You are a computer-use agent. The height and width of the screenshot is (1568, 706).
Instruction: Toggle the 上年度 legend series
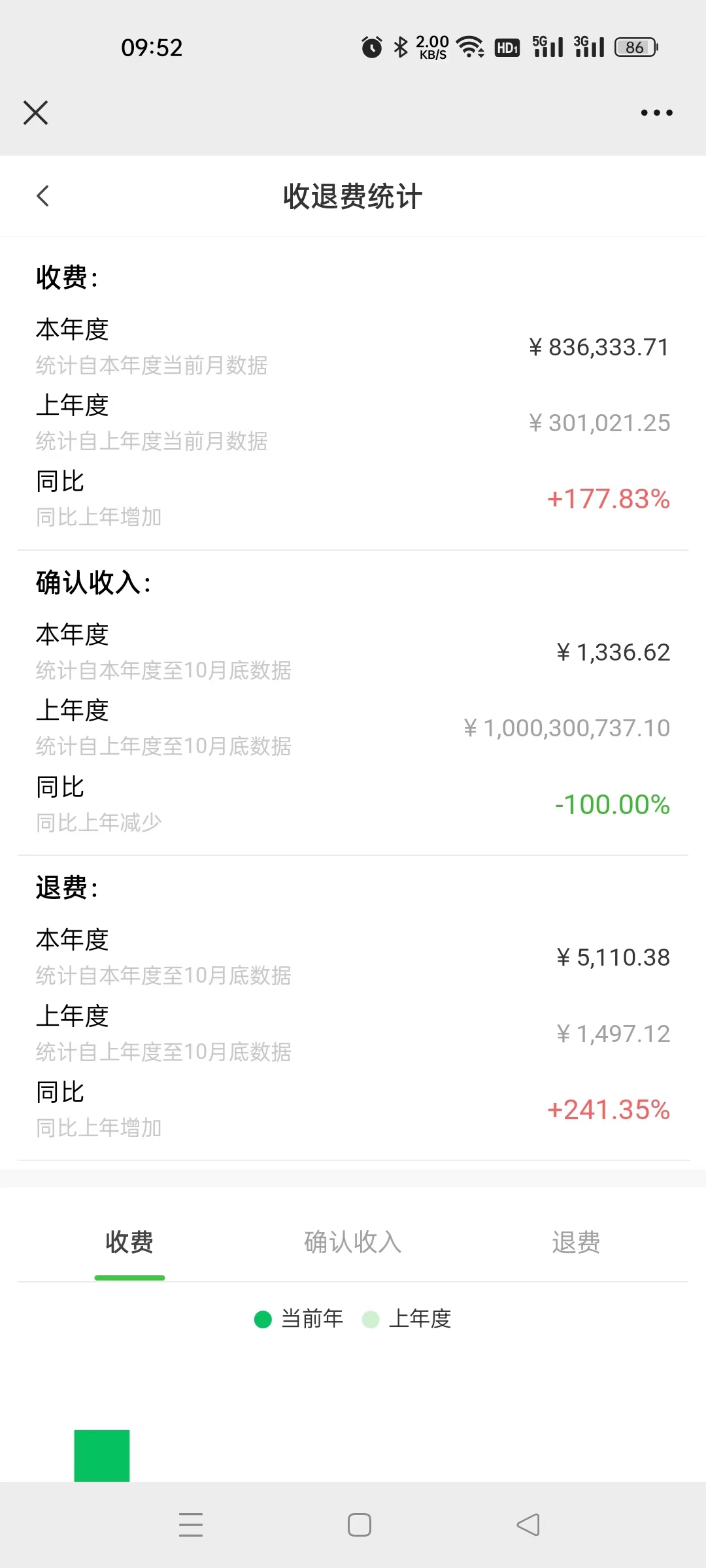(x=407, y=1319)
